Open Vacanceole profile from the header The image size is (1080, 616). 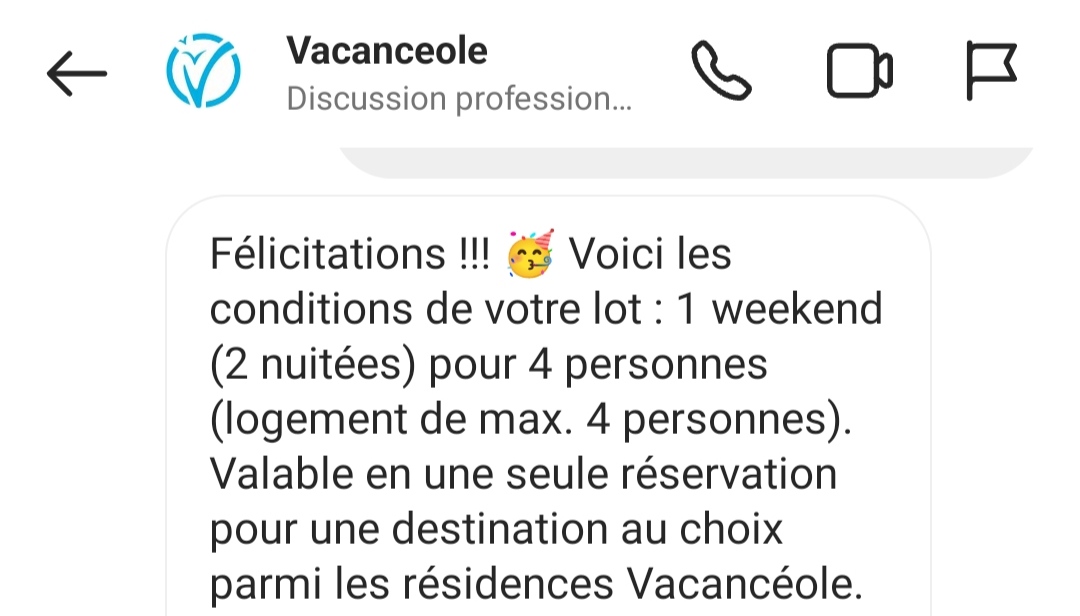tap(386, 52)
